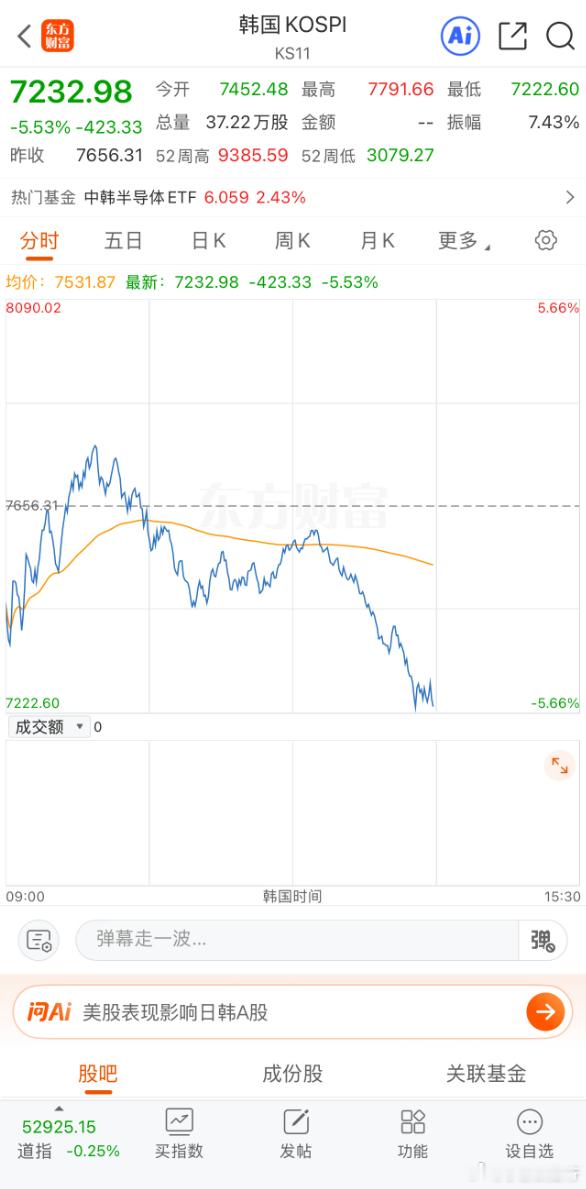Switch to the 日K chart tab
586x1189 pixels.
pos(208,241)
